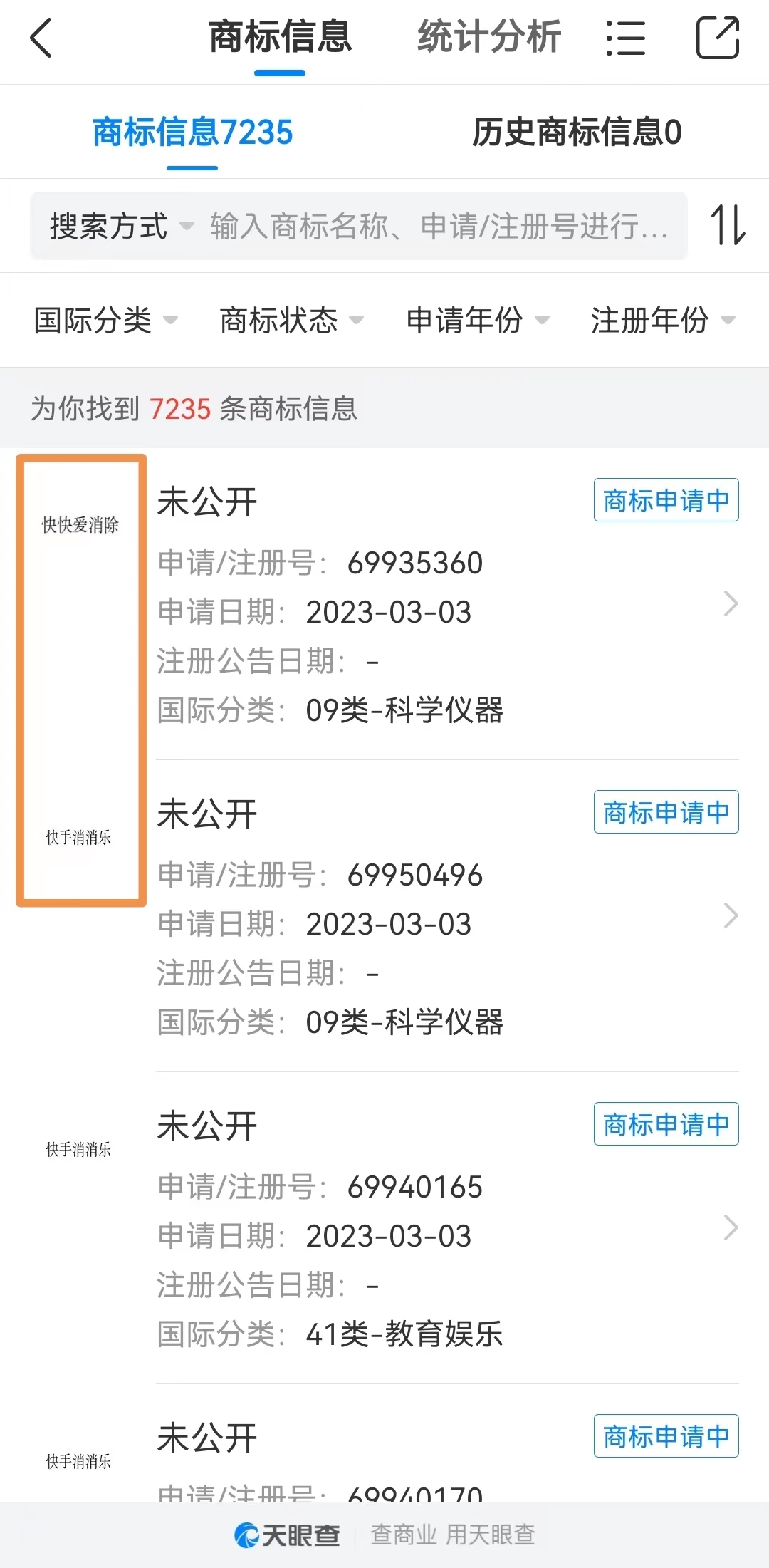Open trademark entry numbered 69940170
769x1568 pixels.
point(384,1443)
